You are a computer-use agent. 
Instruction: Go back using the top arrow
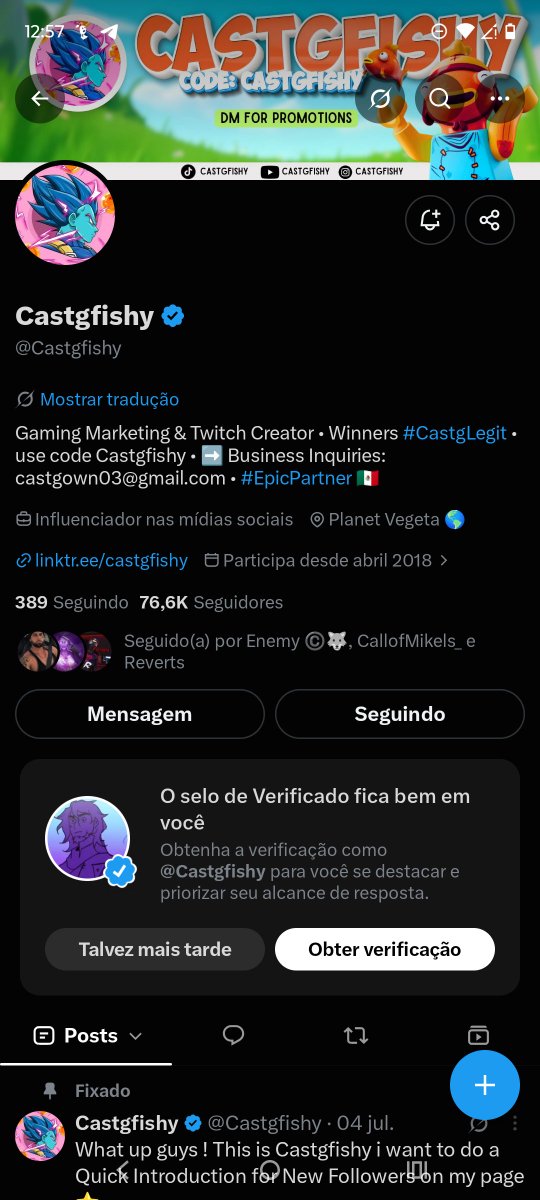click(40, 98)
